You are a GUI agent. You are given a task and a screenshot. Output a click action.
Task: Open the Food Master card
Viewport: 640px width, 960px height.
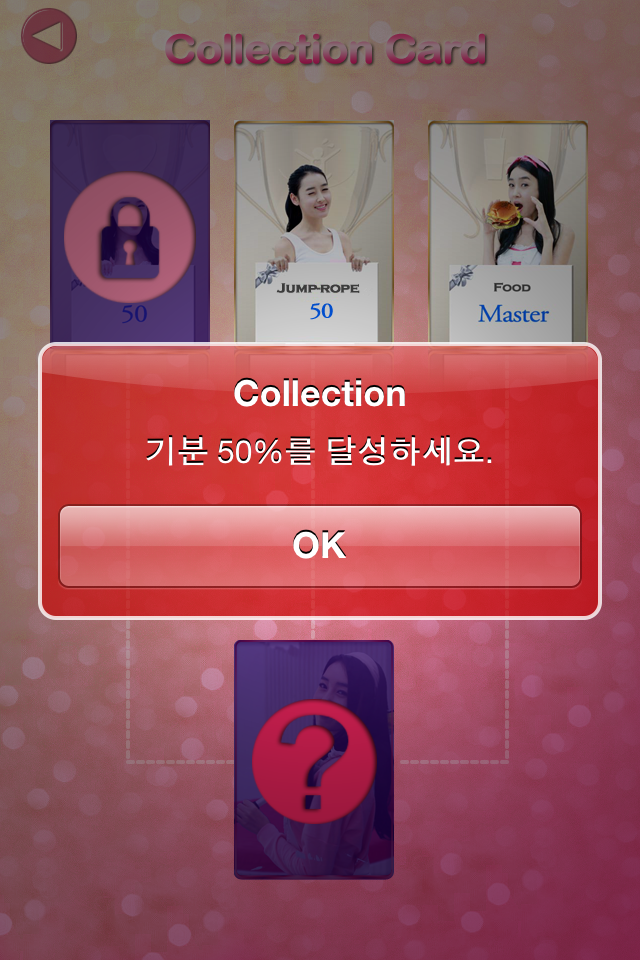pos(508,232)
